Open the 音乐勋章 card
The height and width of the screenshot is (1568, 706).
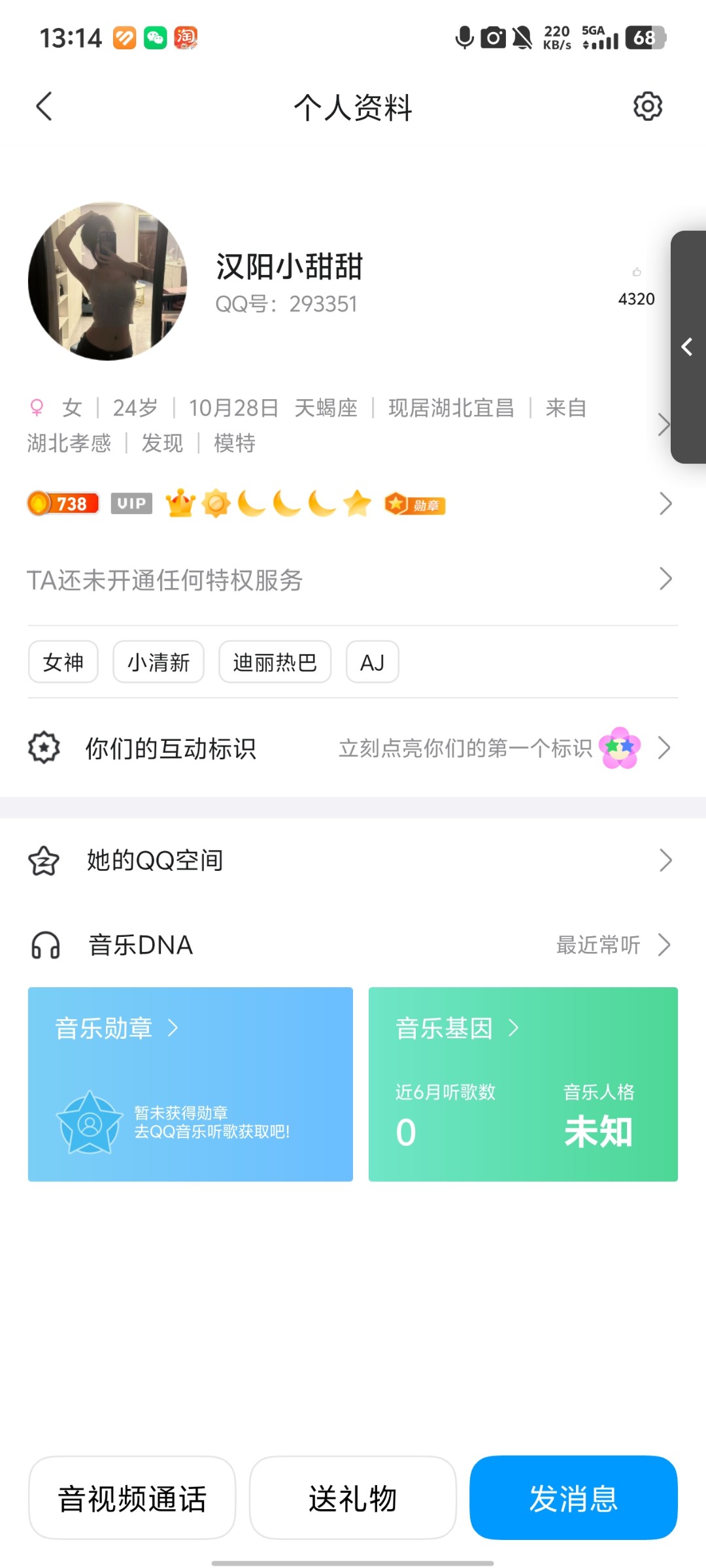pyautogui.click(x=189, y=1085)
